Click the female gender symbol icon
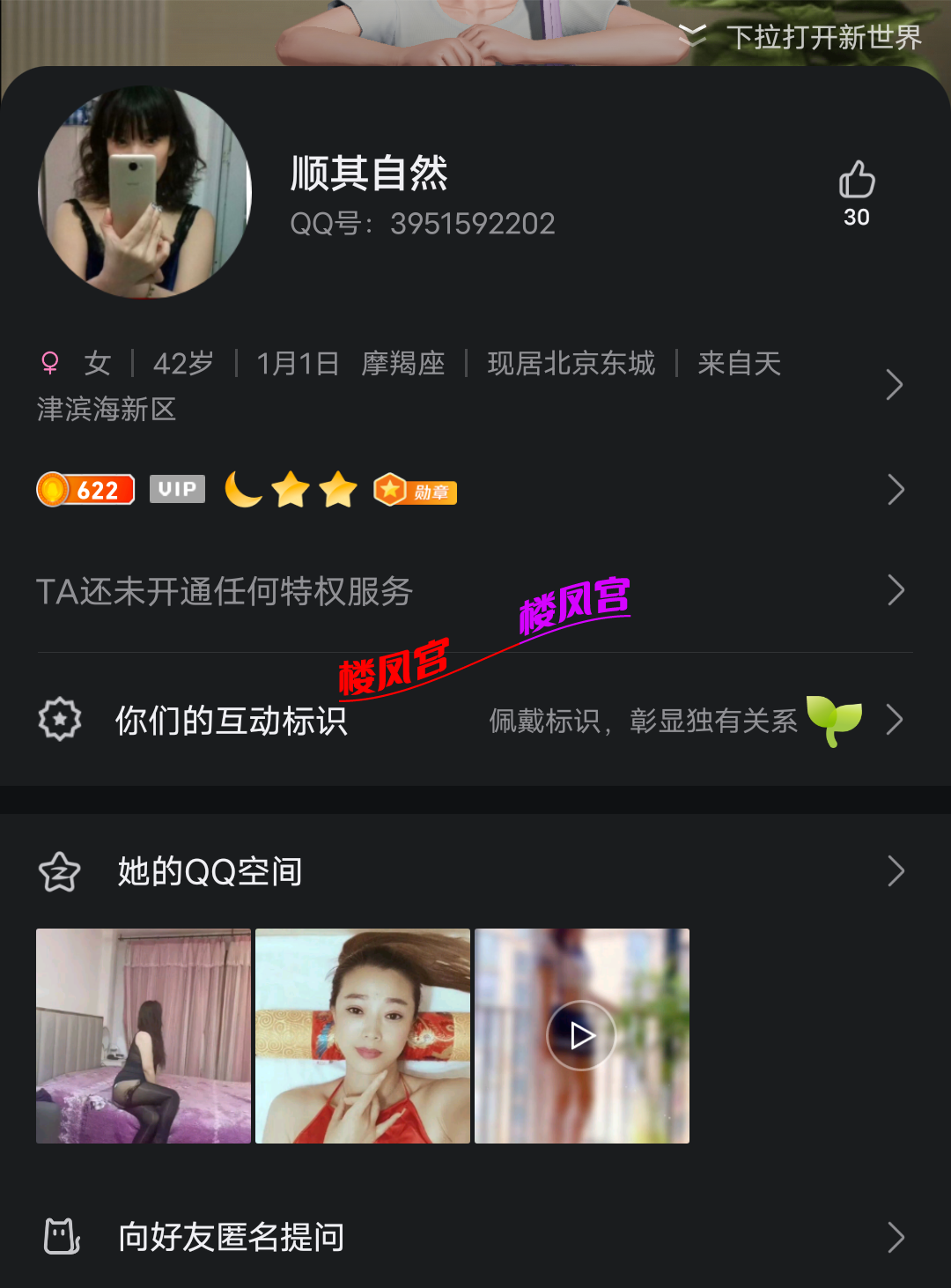Image resolution: width=951 pixels, height=1288 pixels. point(50,363)
